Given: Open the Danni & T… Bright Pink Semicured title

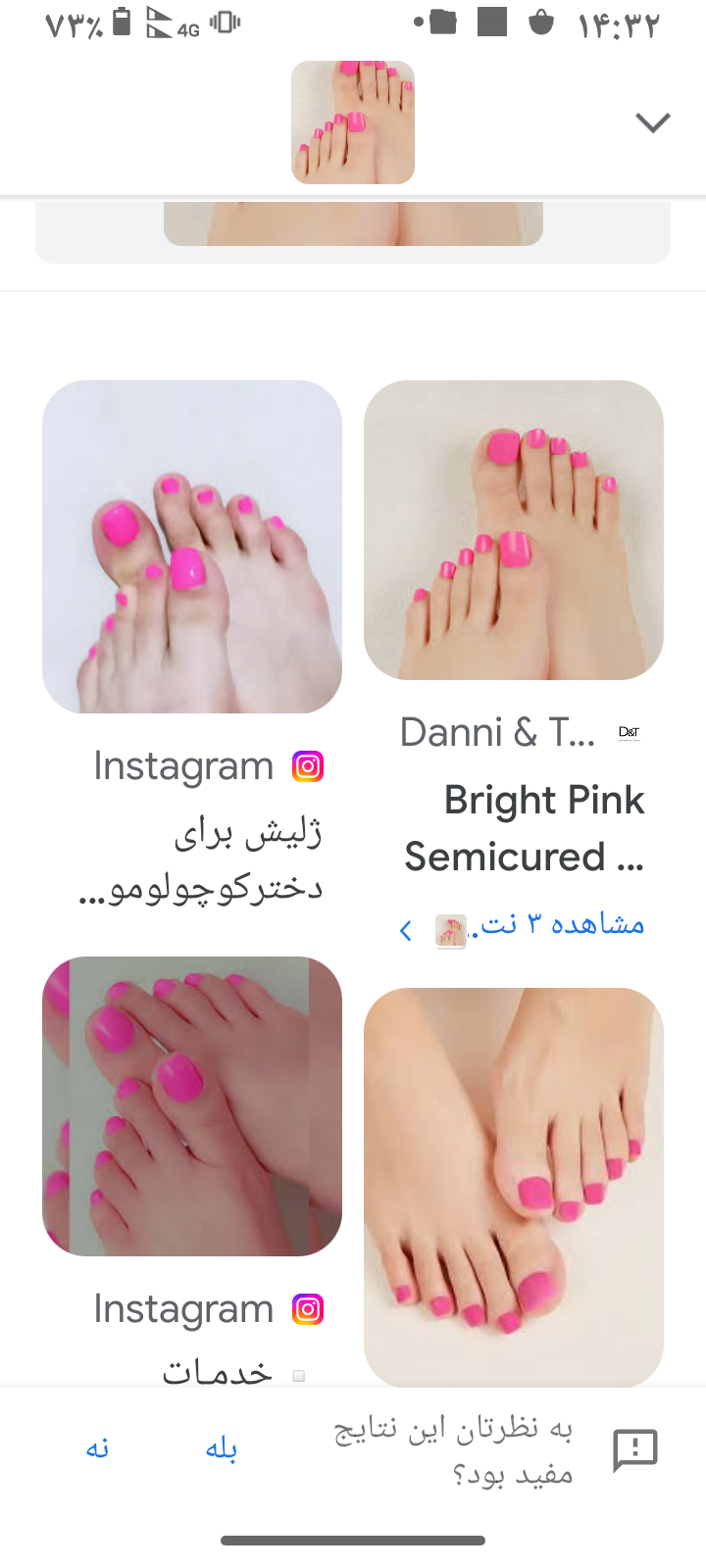Looking at the screenshot, I should (x=525, y=828).
